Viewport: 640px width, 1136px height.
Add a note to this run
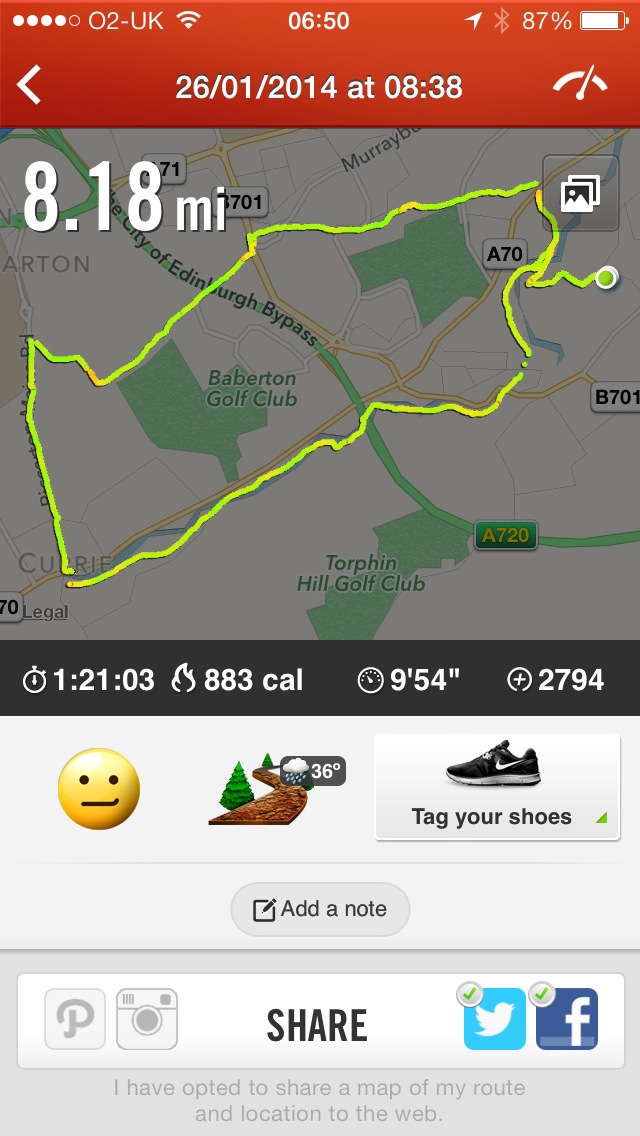(320, 909)
